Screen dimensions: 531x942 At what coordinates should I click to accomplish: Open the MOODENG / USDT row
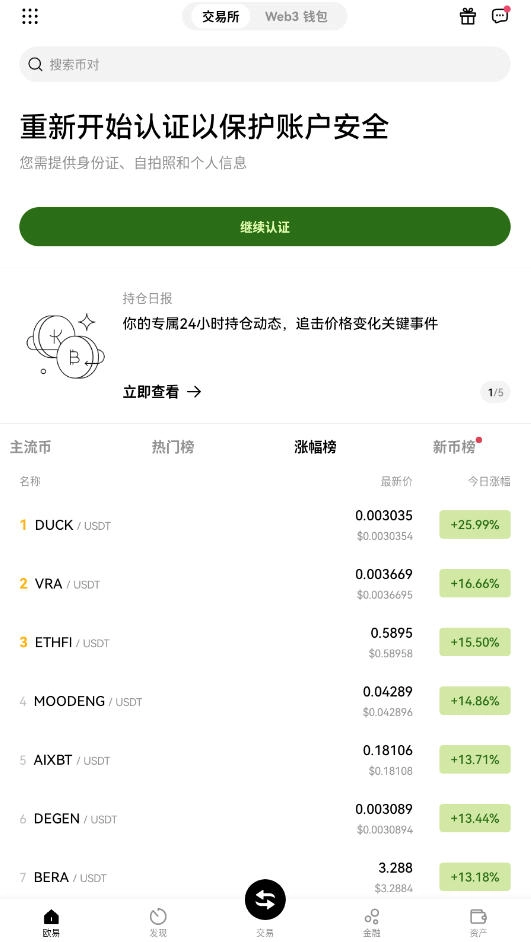265,701
